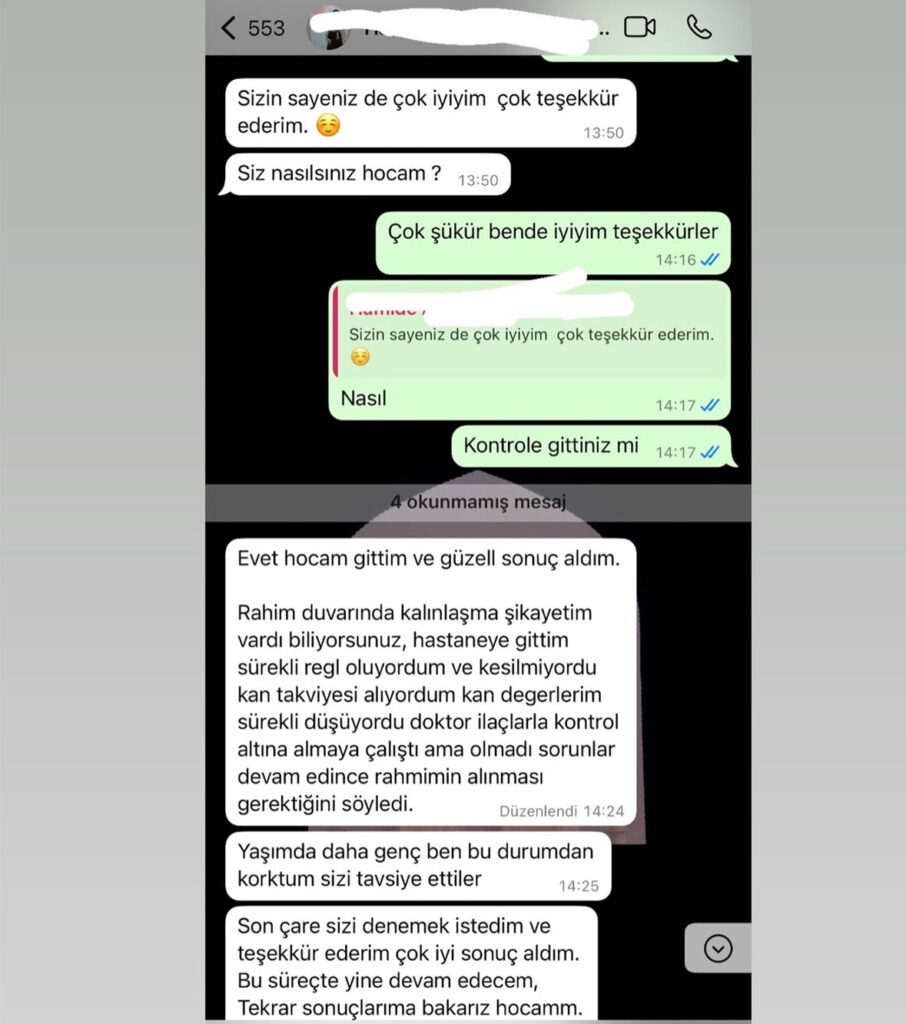This screenshot has width=906, height=1024.
Task: Start a voice call
Action: tap(700, 27)
